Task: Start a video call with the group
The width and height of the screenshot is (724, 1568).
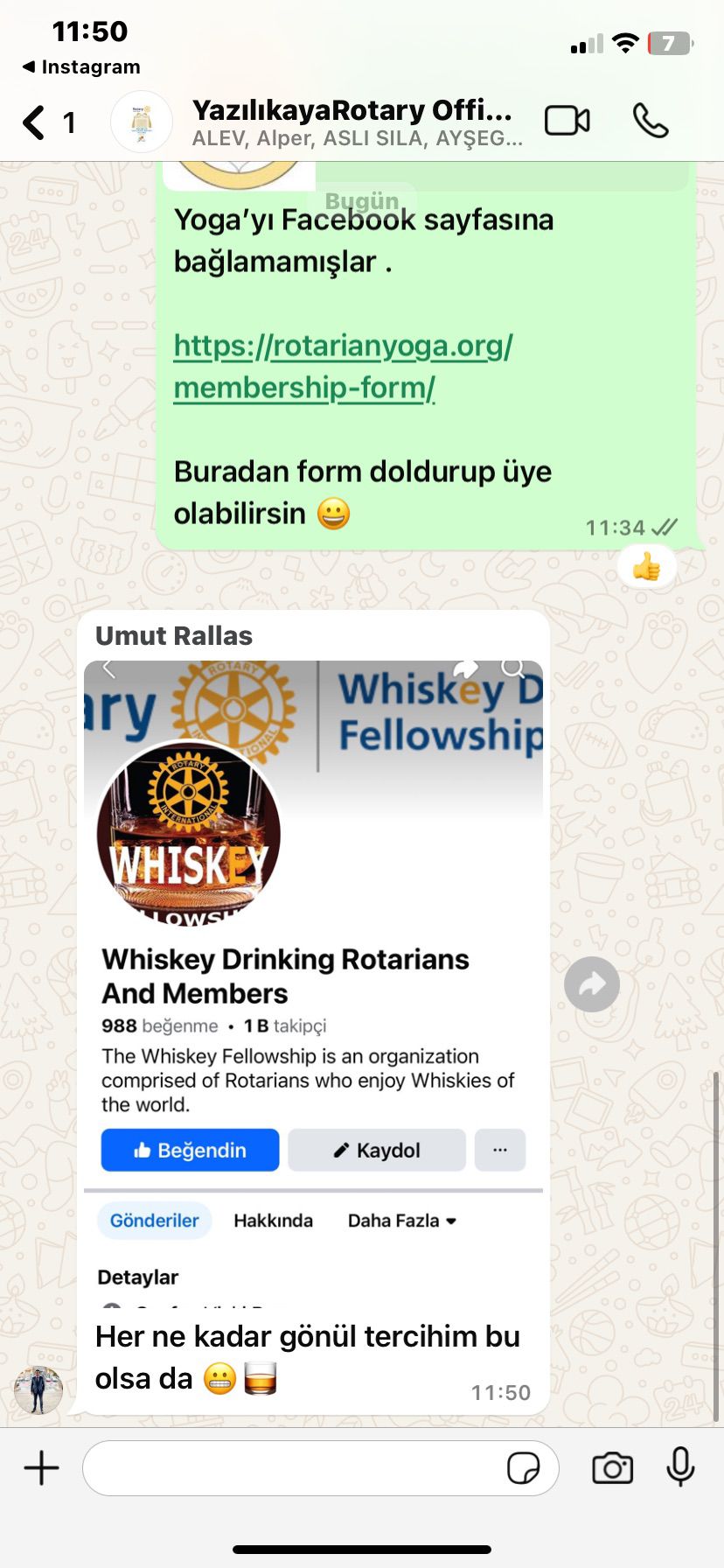Action: pos(567,121)
